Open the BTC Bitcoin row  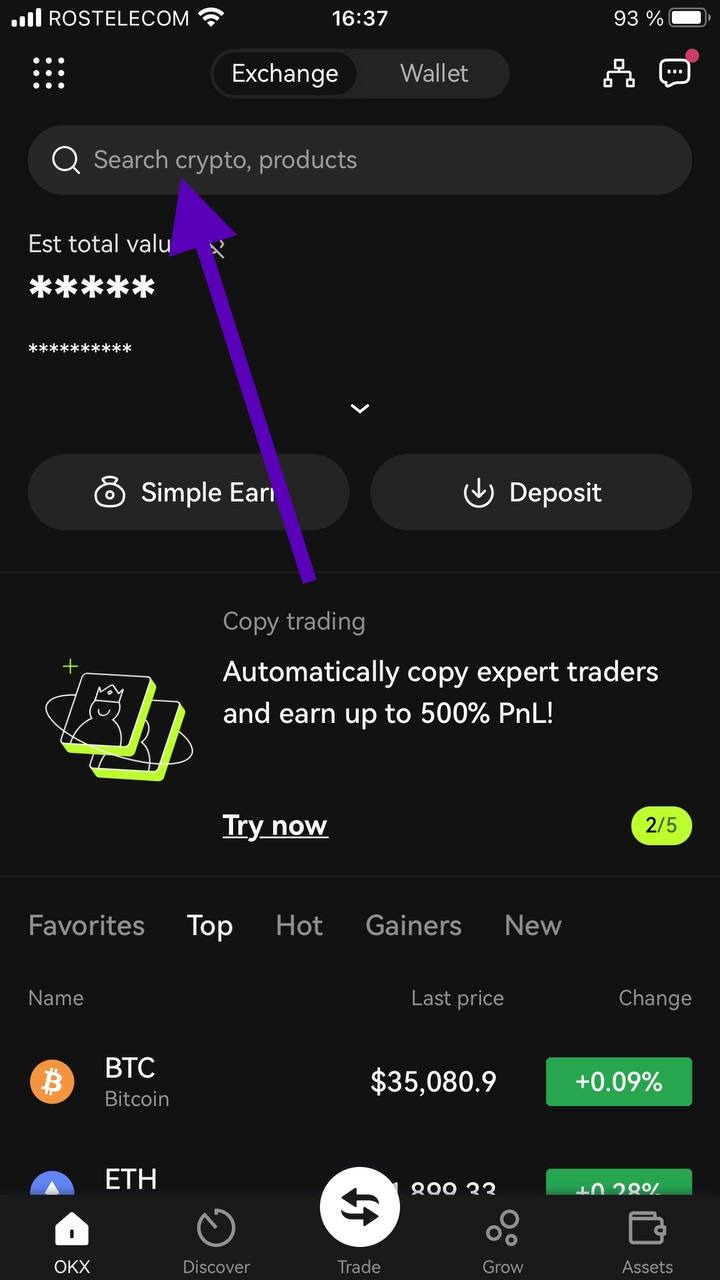[x=360, y=1082]
